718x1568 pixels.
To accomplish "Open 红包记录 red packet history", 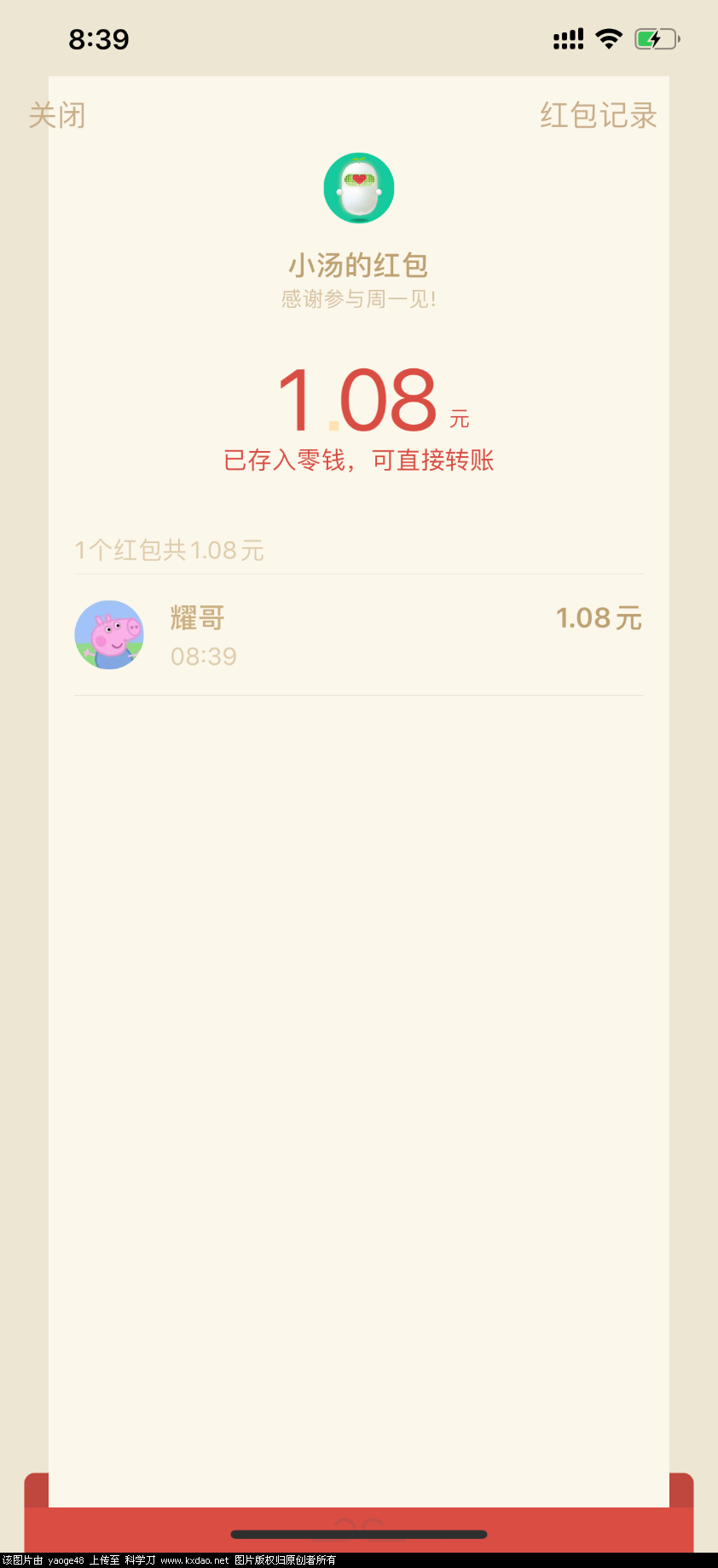I will pos(598,115).
